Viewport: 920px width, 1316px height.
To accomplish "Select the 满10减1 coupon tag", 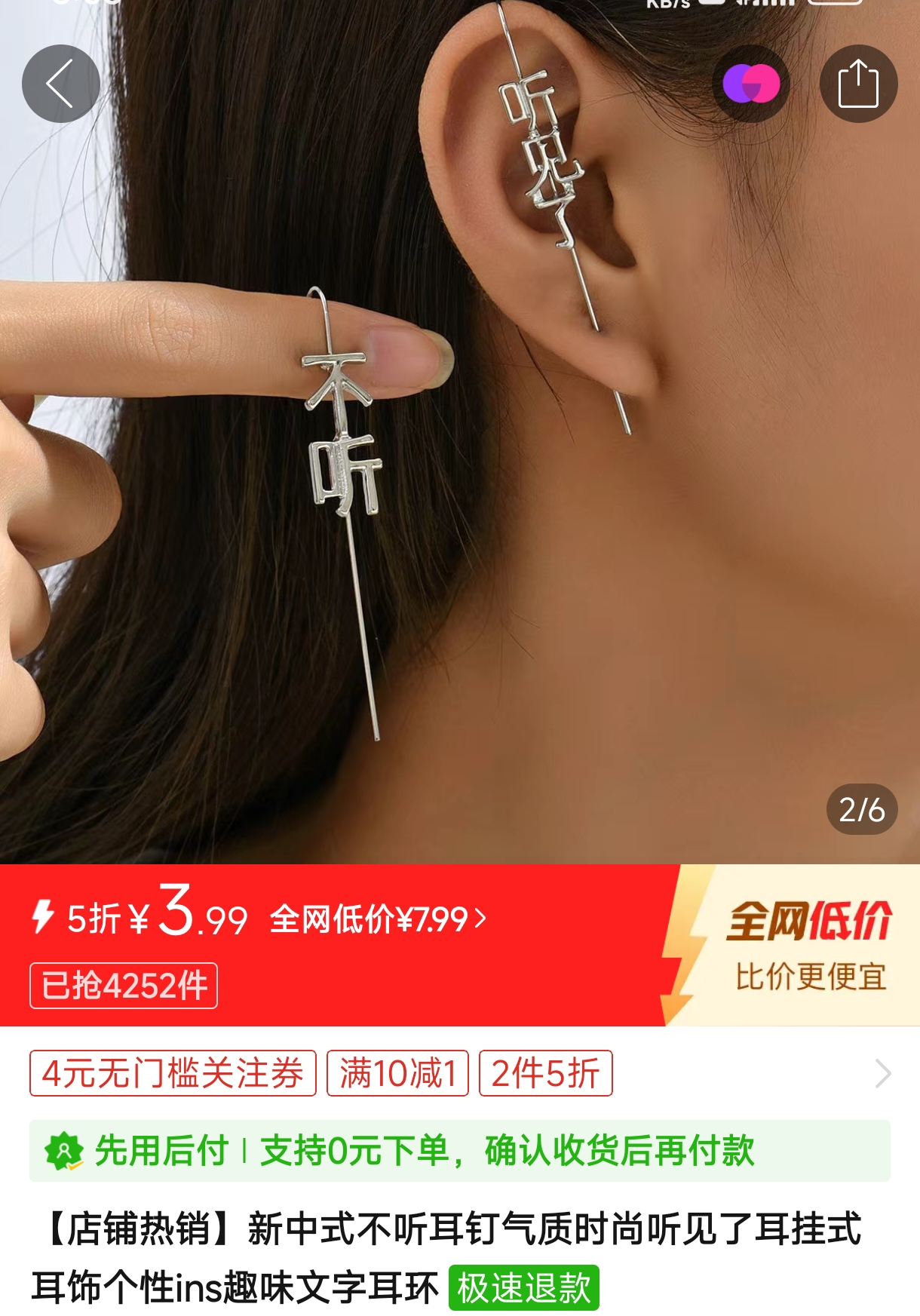I will [397, 1073].
